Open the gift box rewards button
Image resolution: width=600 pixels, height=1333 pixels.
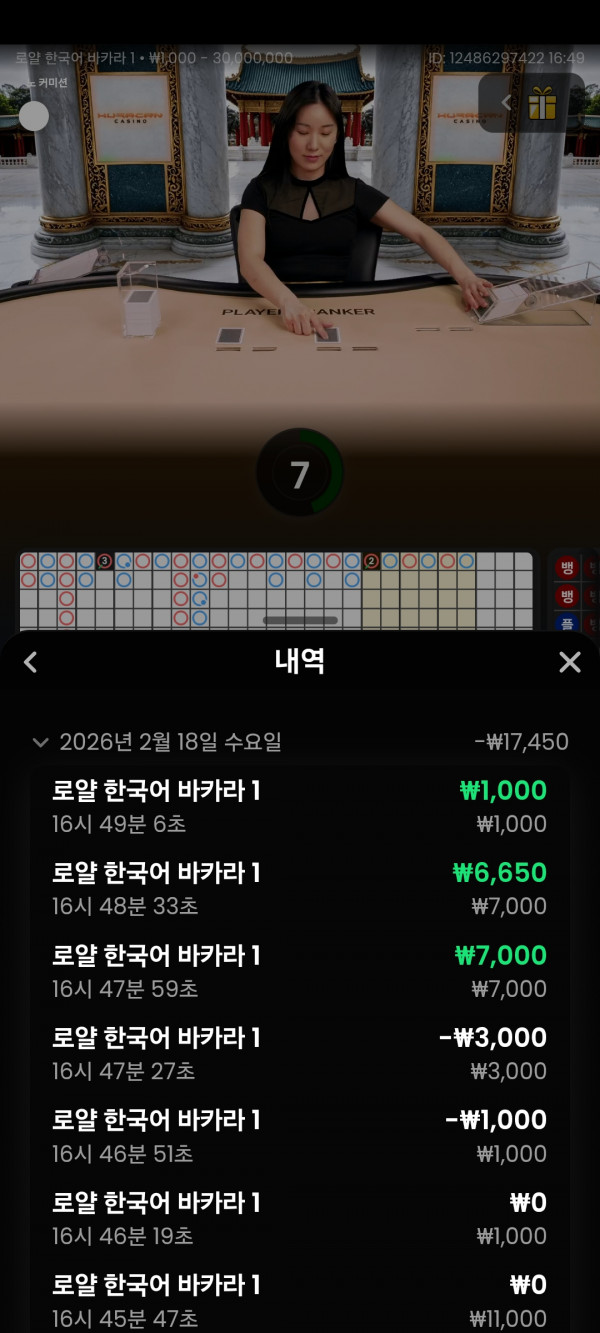542,103
